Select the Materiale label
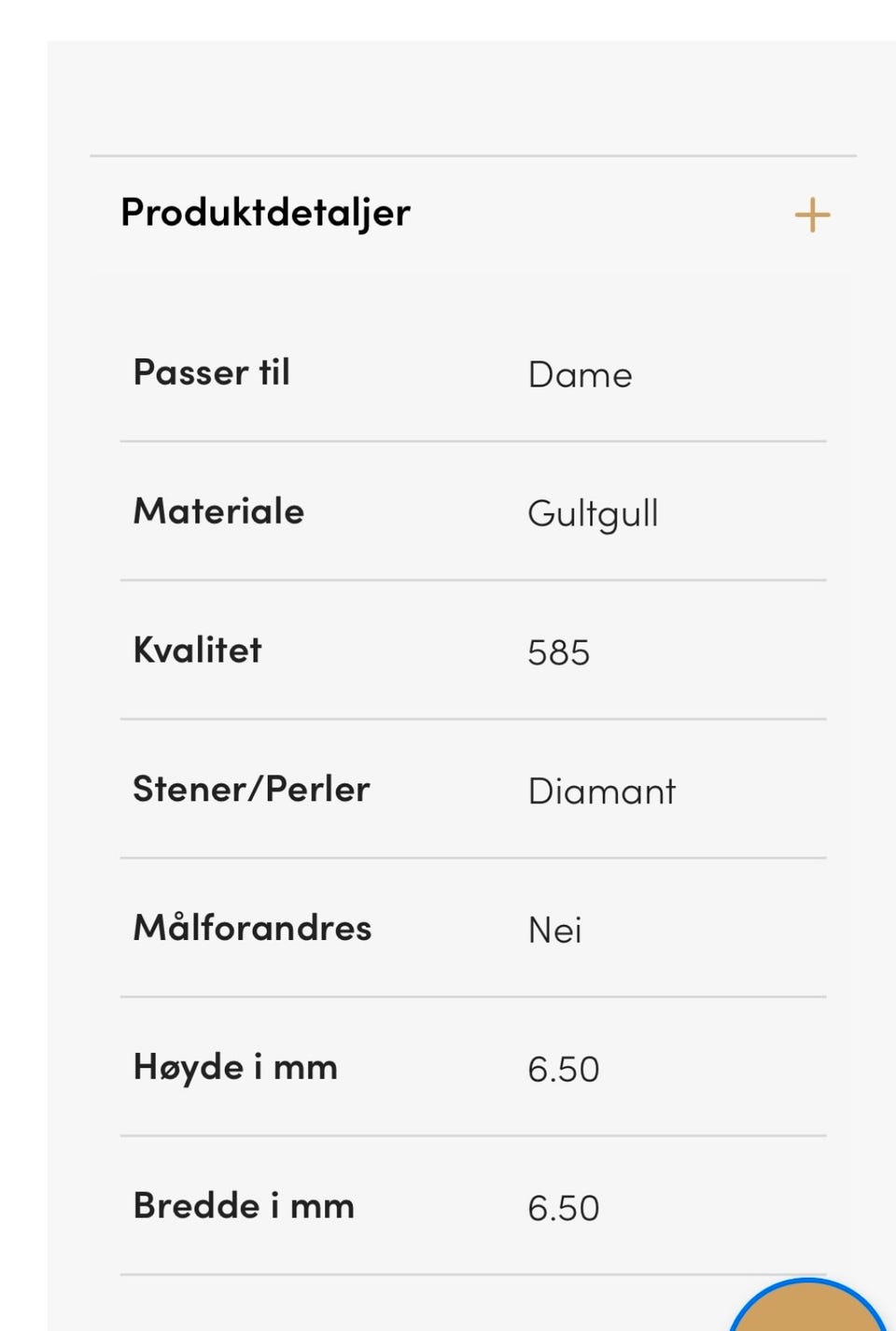This screenshot has width=896, height=1331. pyautogui.click(x=218, y=511)
